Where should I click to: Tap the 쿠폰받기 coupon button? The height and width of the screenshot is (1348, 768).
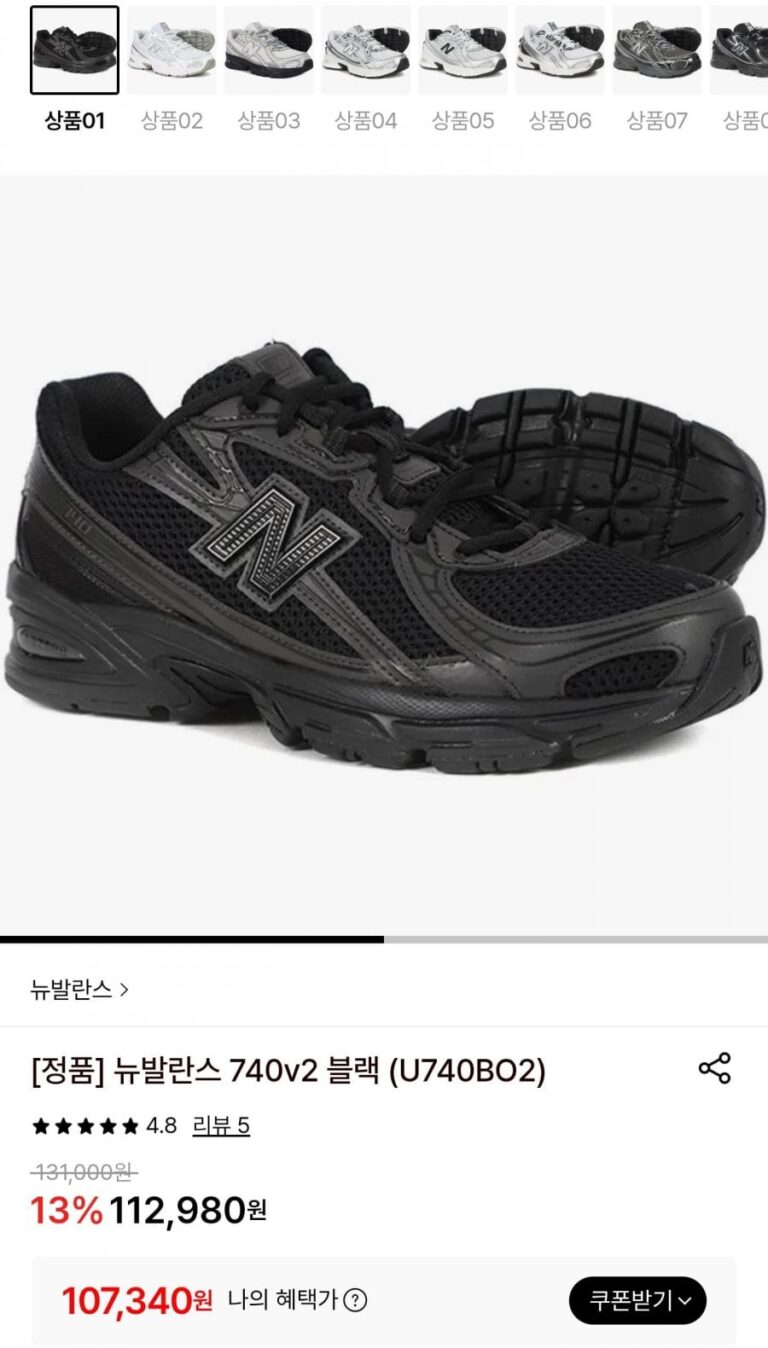[x=637, y=1301]
